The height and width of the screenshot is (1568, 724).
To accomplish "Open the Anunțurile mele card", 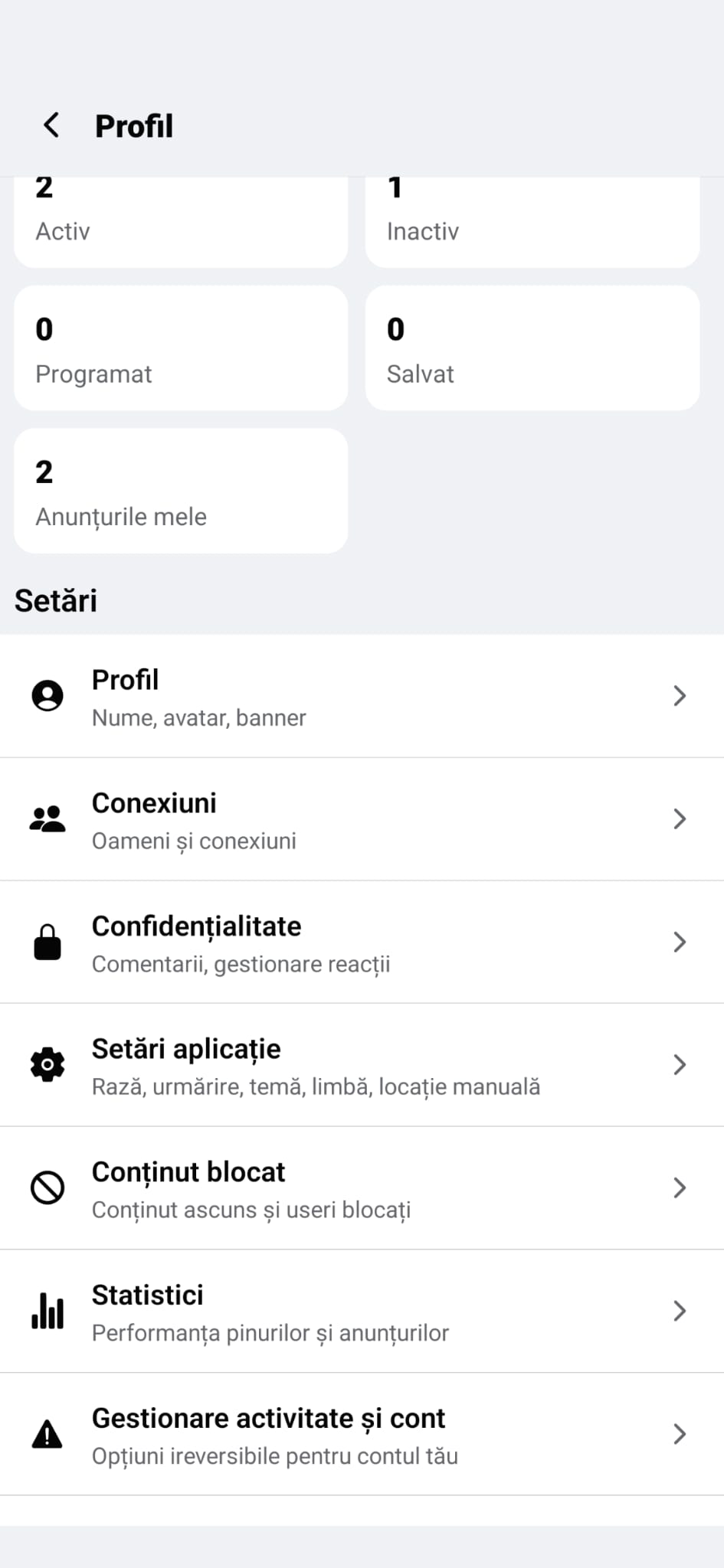I will [x=181, y=490].
